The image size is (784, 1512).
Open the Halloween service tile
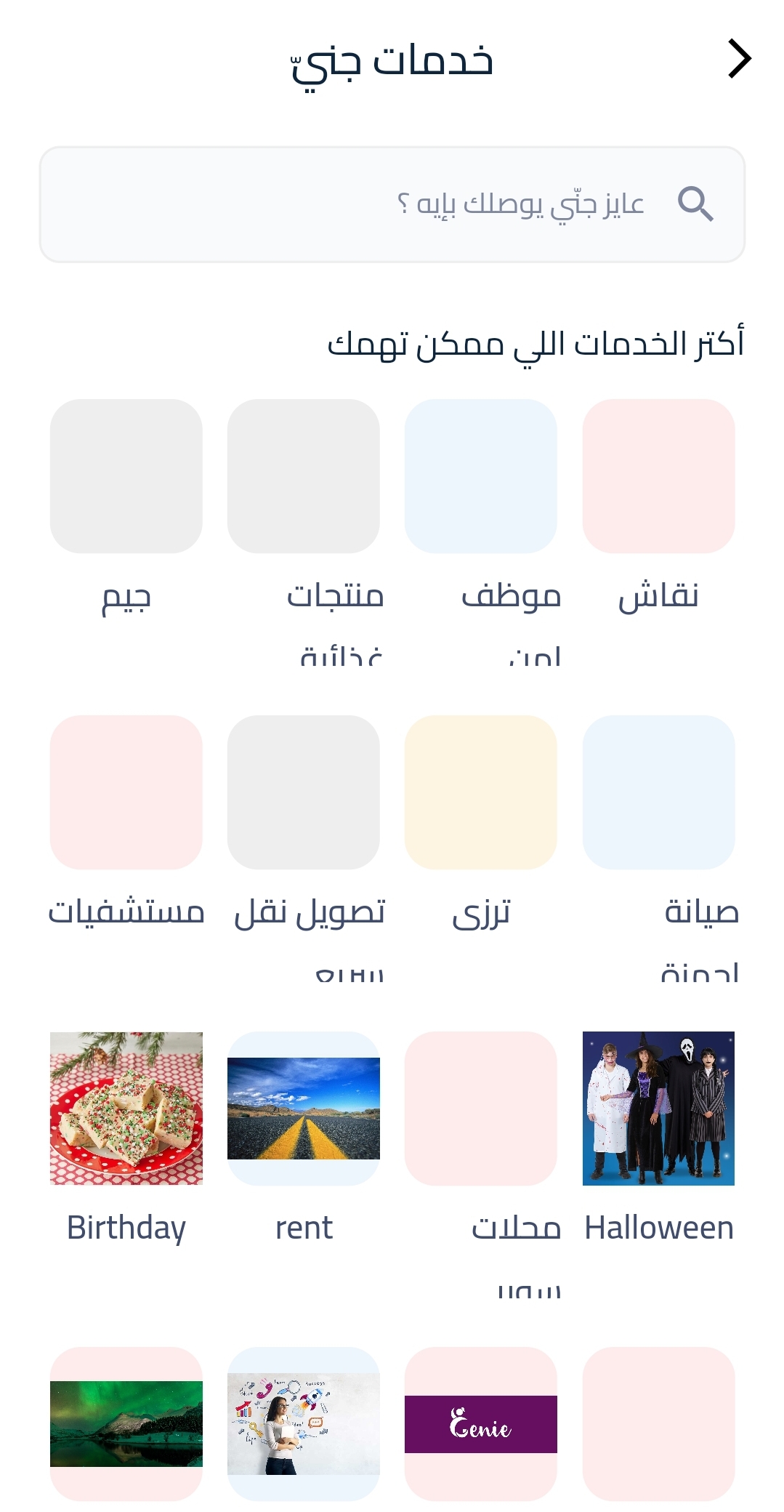(x=658, y=1109)
